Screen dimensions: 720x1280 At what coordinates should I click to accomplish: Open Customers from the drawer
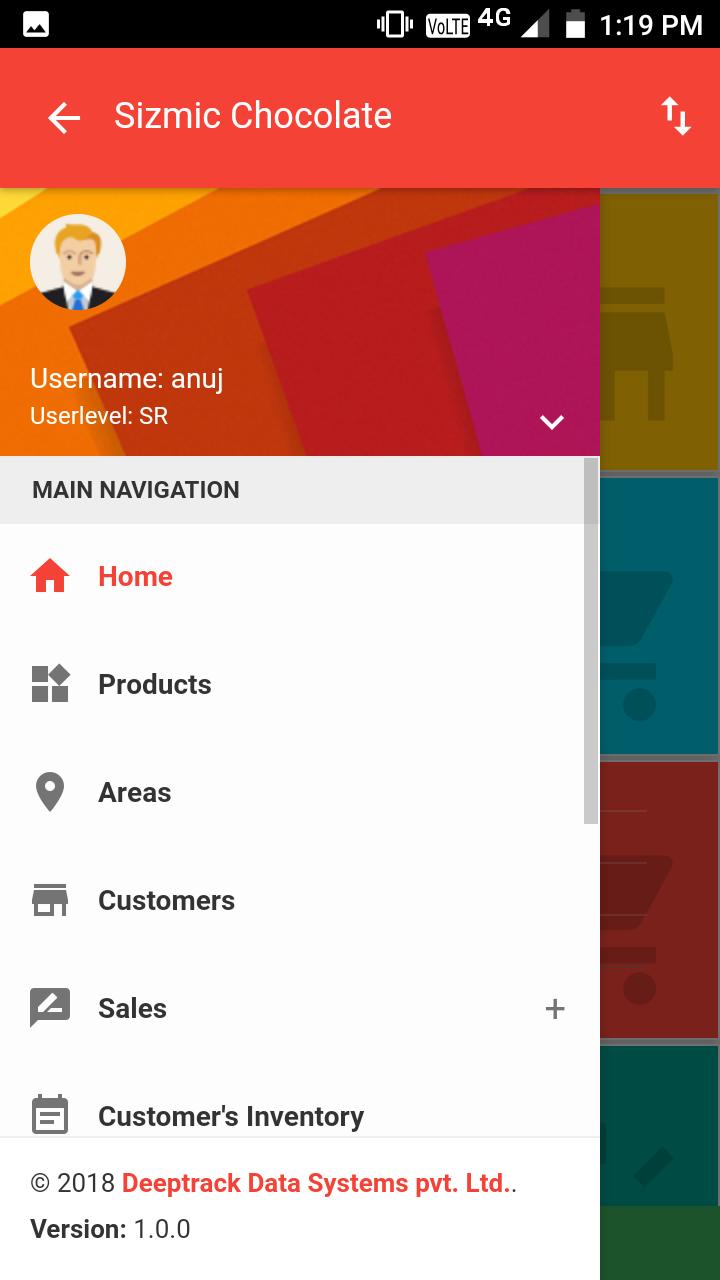(x=292, y=900)
